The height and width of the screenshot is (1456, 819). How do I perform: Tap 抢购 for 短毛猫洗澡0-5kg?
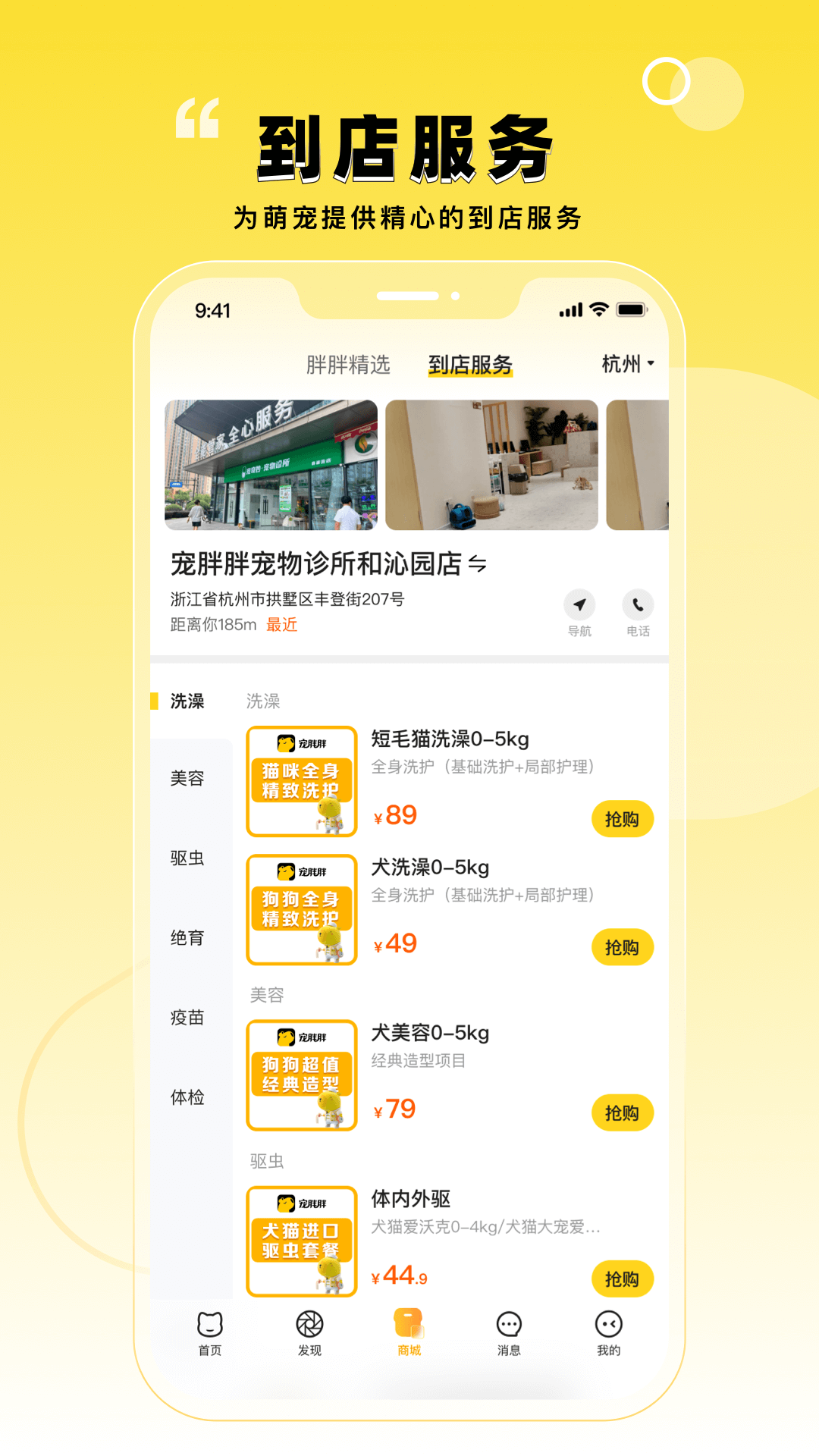(622, 819)
